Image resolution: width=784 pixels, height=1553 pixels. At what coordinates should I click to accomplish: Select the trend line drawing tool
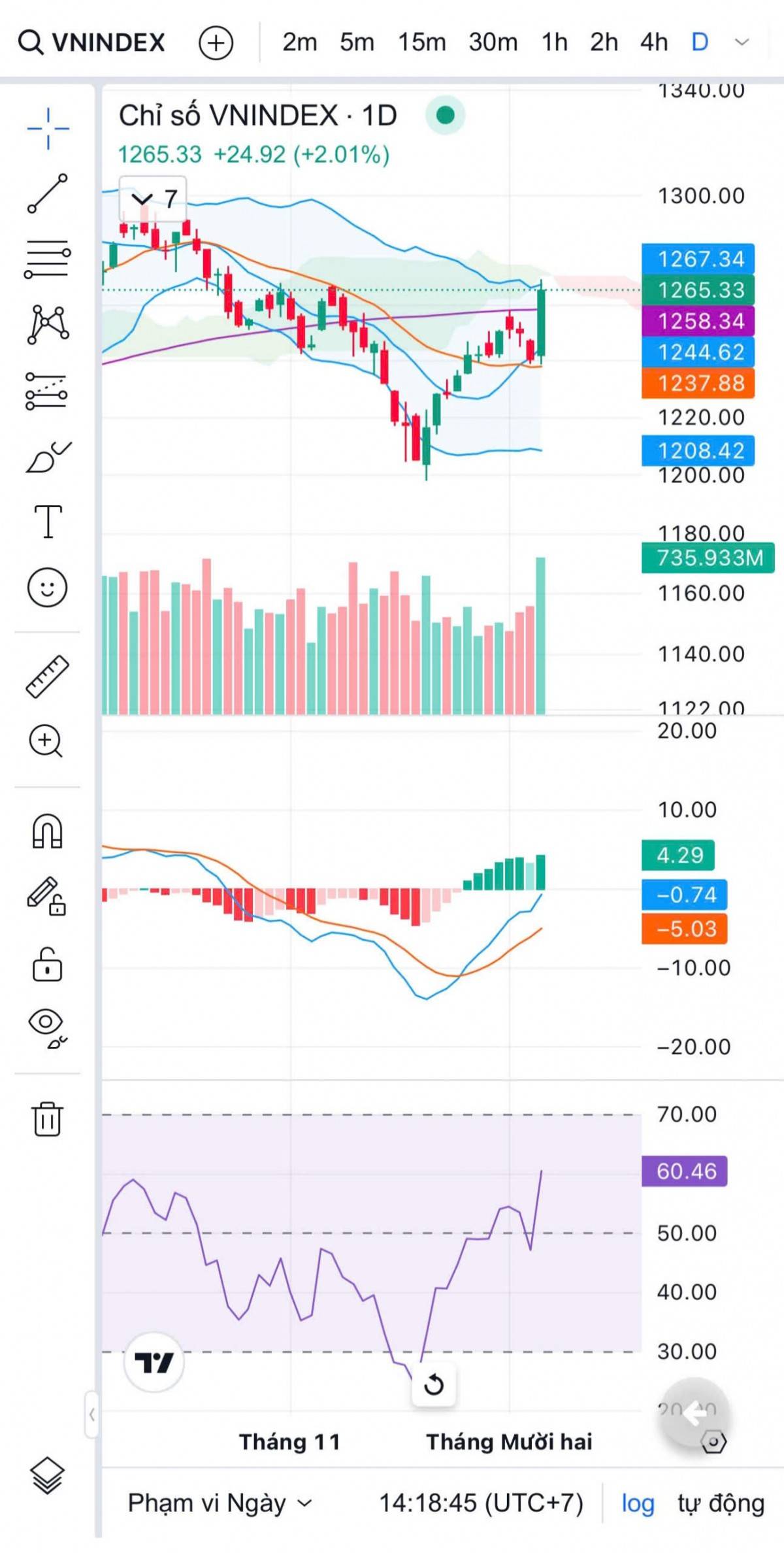[x=47, y=193]
